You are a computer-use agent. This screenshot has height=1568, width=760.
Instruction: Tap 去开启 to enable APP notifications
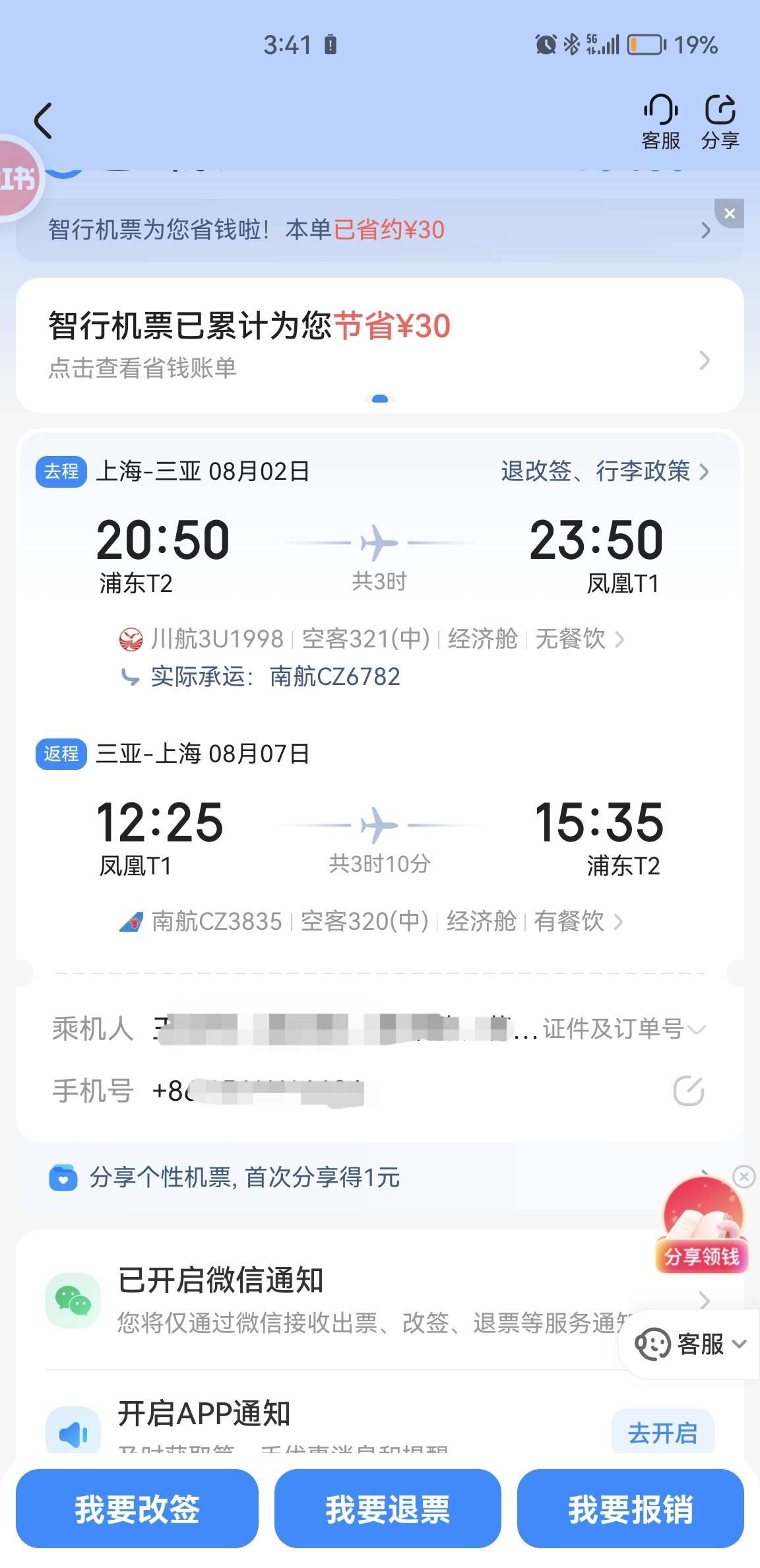tap(662, 1431)
